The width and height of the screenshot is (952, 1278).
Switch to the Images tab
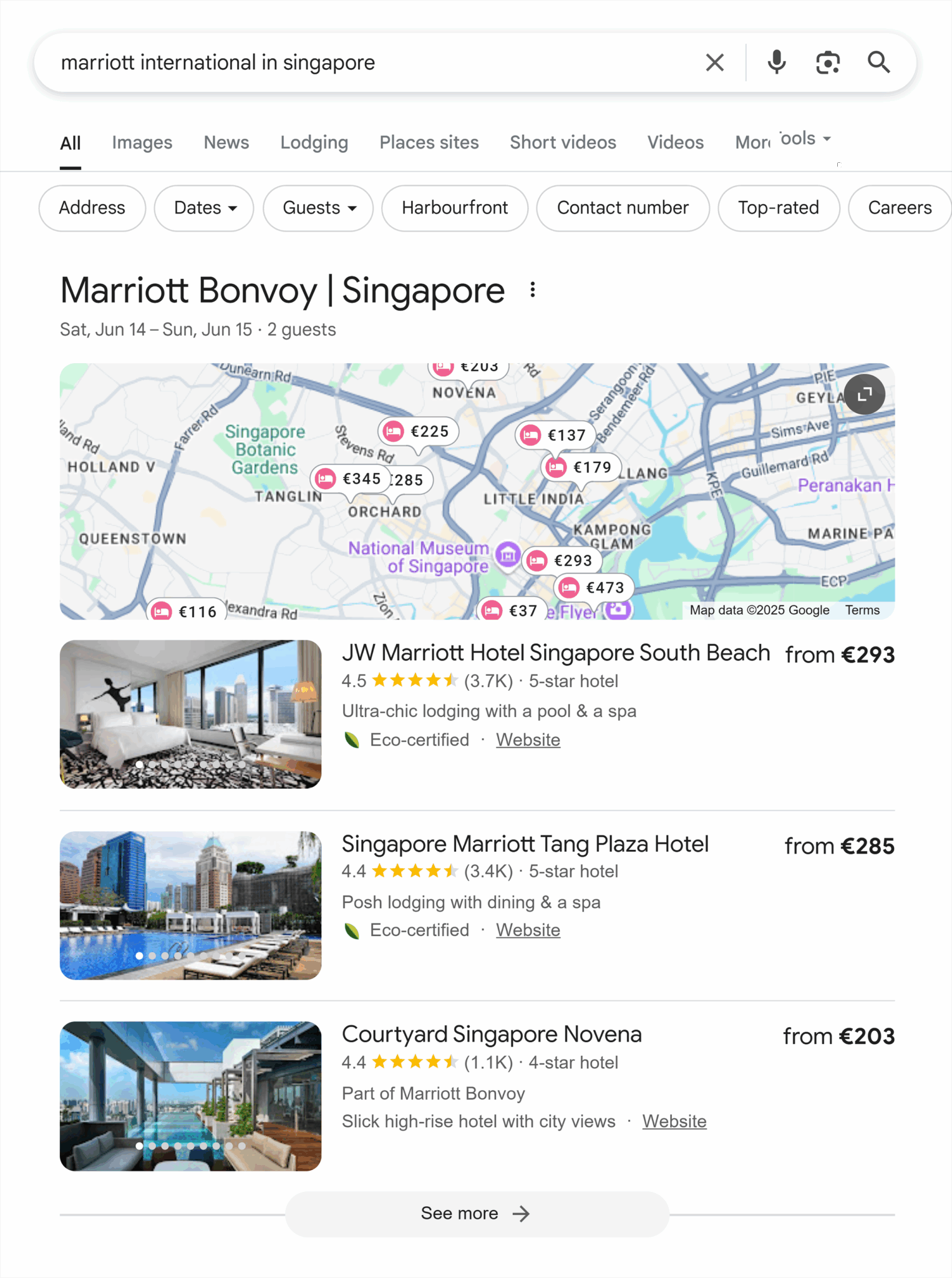(x=142, y=142)
